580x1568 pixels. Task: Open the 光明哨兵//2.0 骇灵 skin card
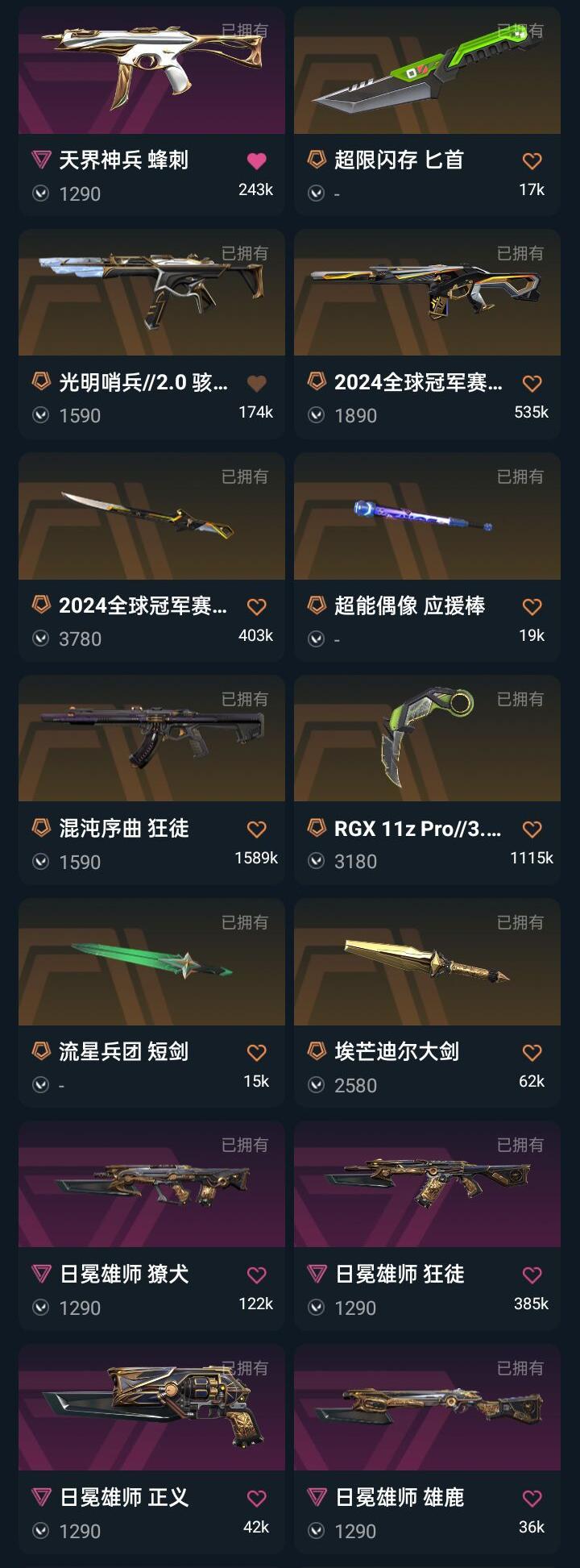tap(151, 334)
